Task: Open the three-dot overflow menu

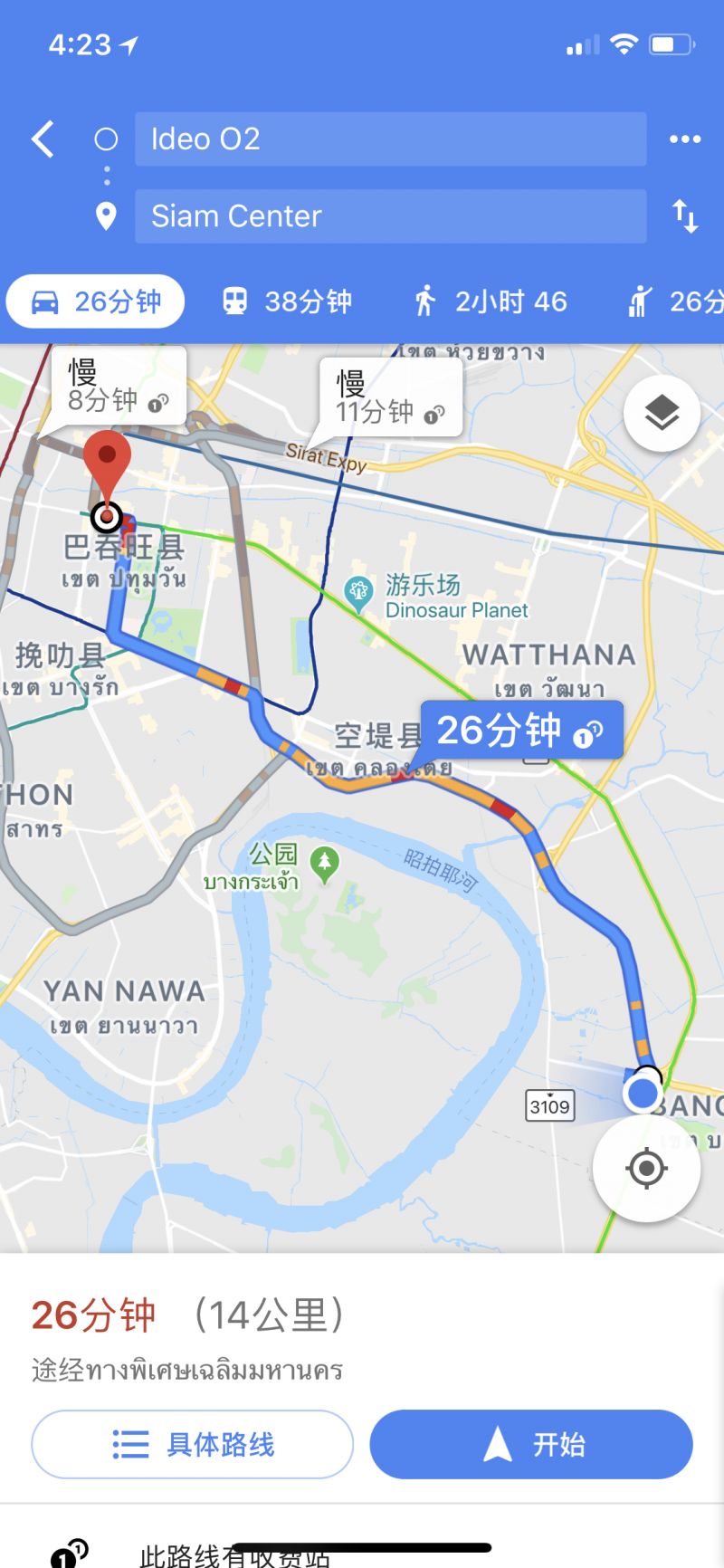Action: [685, 139]
